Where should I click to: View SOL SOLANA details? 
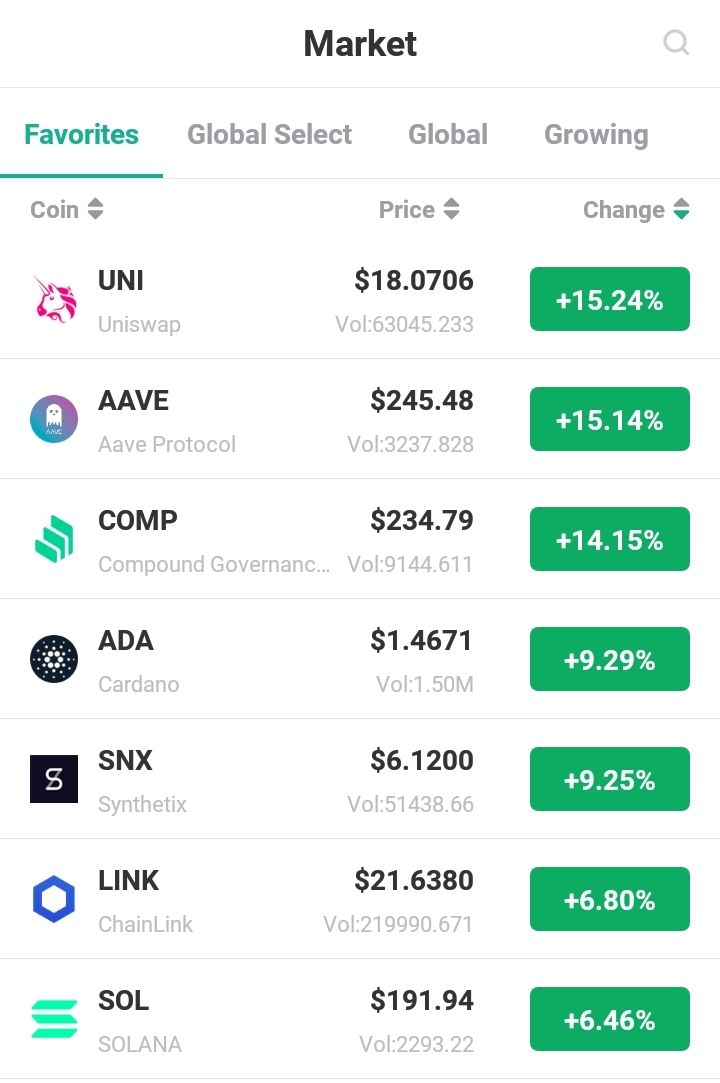click(x=250, y=1020)
